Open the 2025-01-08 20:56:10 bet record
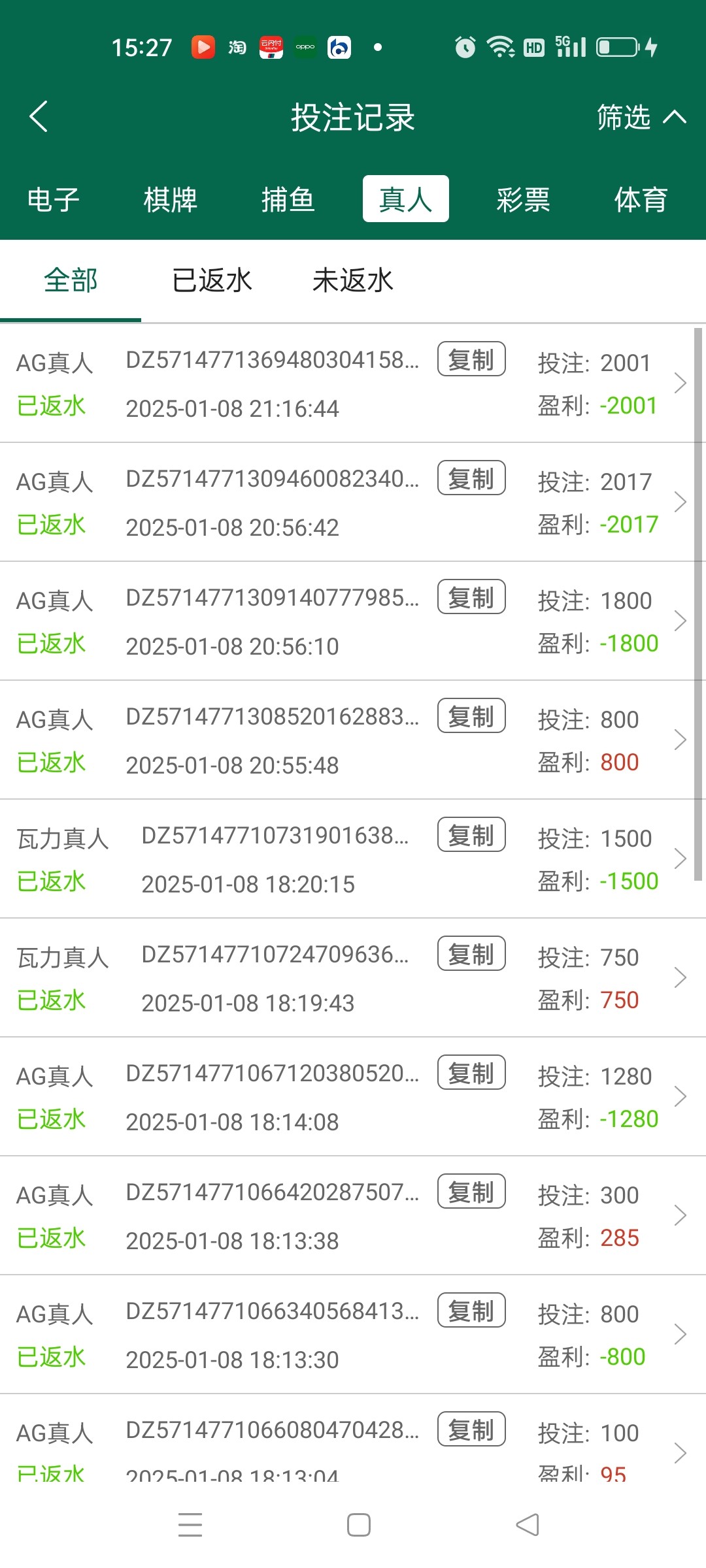Image resolution: width=706 pixels, height=1568 pixels. pos(680,621)
